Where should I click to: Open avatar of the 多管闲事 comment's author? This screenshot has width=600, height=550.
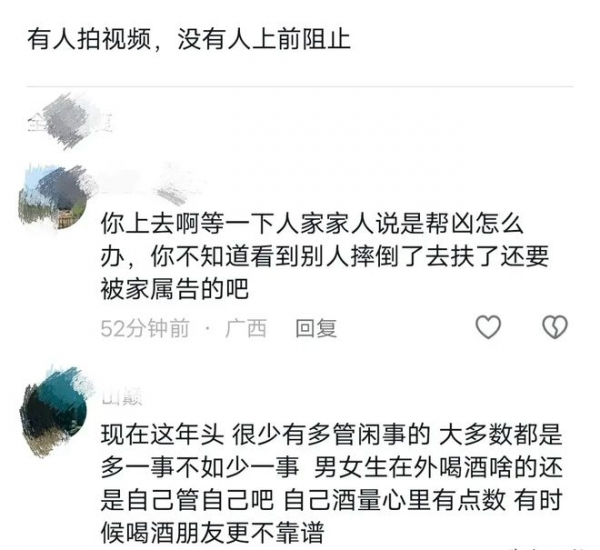pyautogui.click(x=52, y=402)
